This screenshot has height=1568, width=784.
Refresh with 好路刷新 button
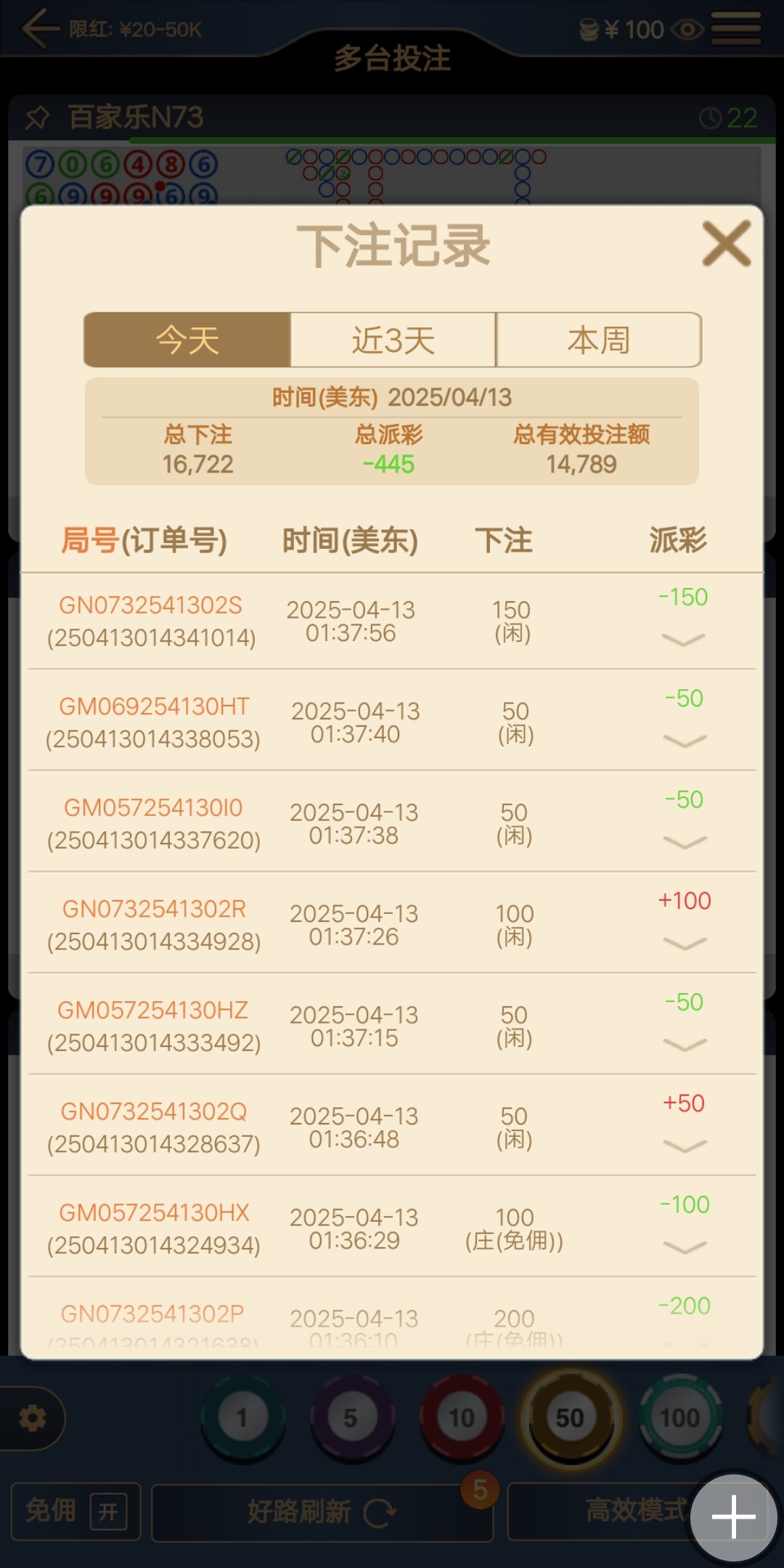coord(322,1511)
